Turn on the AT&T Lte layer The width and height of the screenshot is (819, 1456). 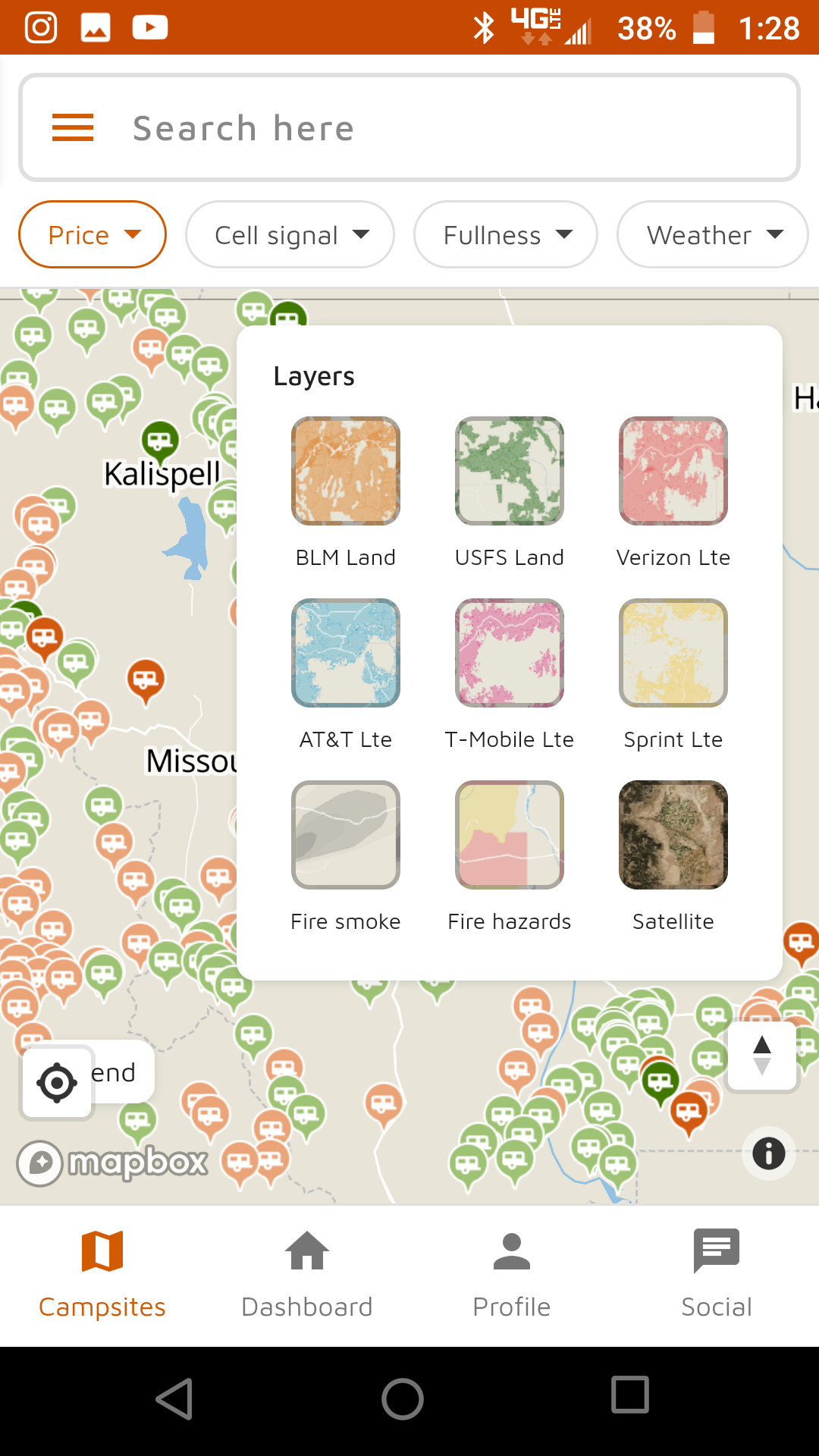click(346, 653)
